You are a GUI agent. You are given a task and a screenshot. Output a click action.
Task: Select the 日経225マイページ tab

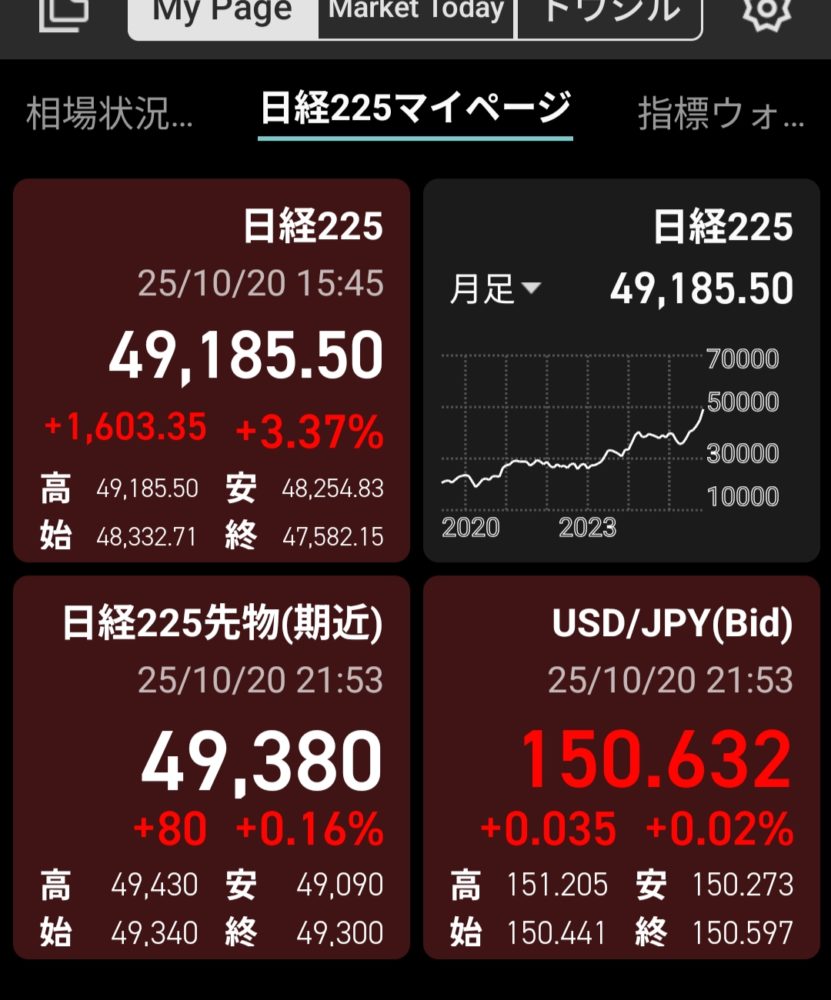point(415,109)
